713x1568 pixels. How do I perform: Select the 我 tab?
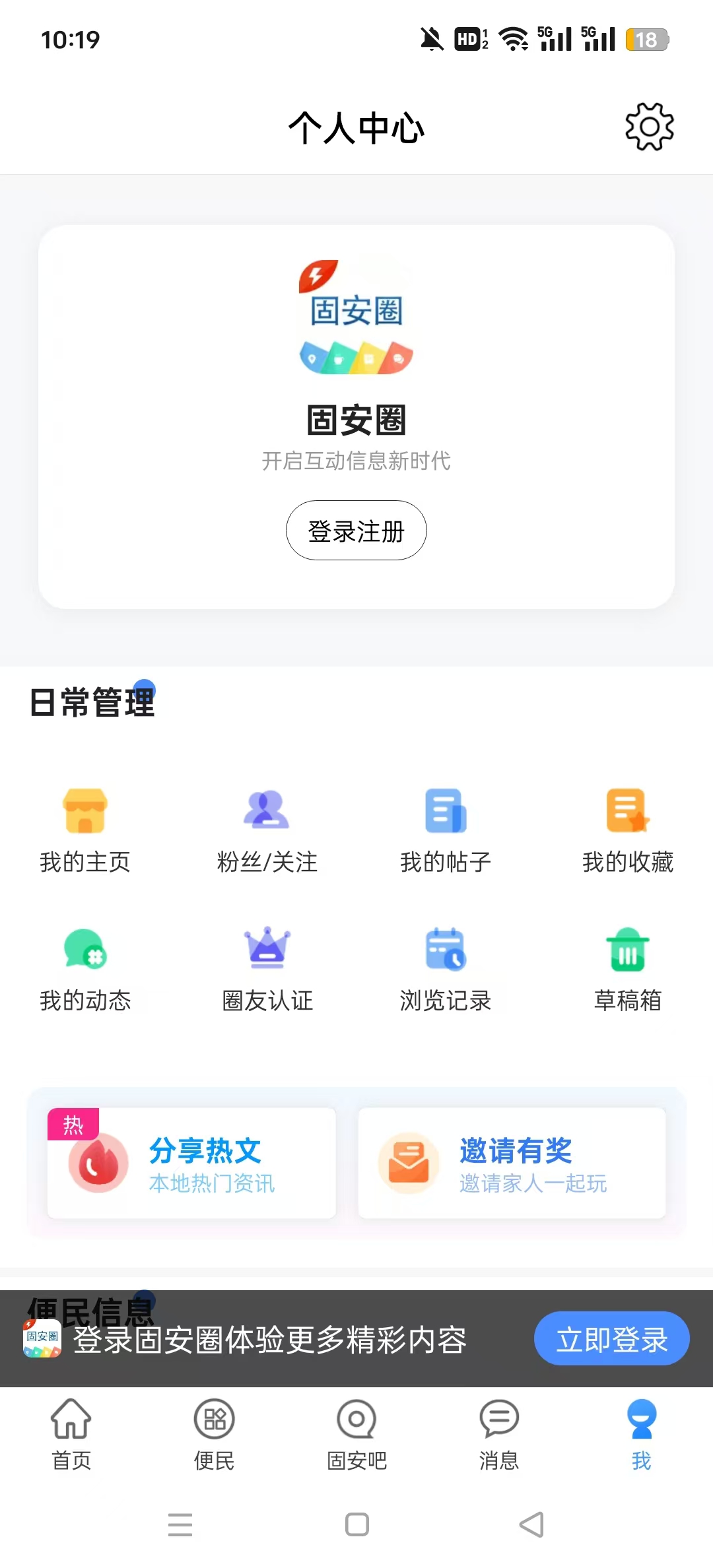[x=641, y=1435]
